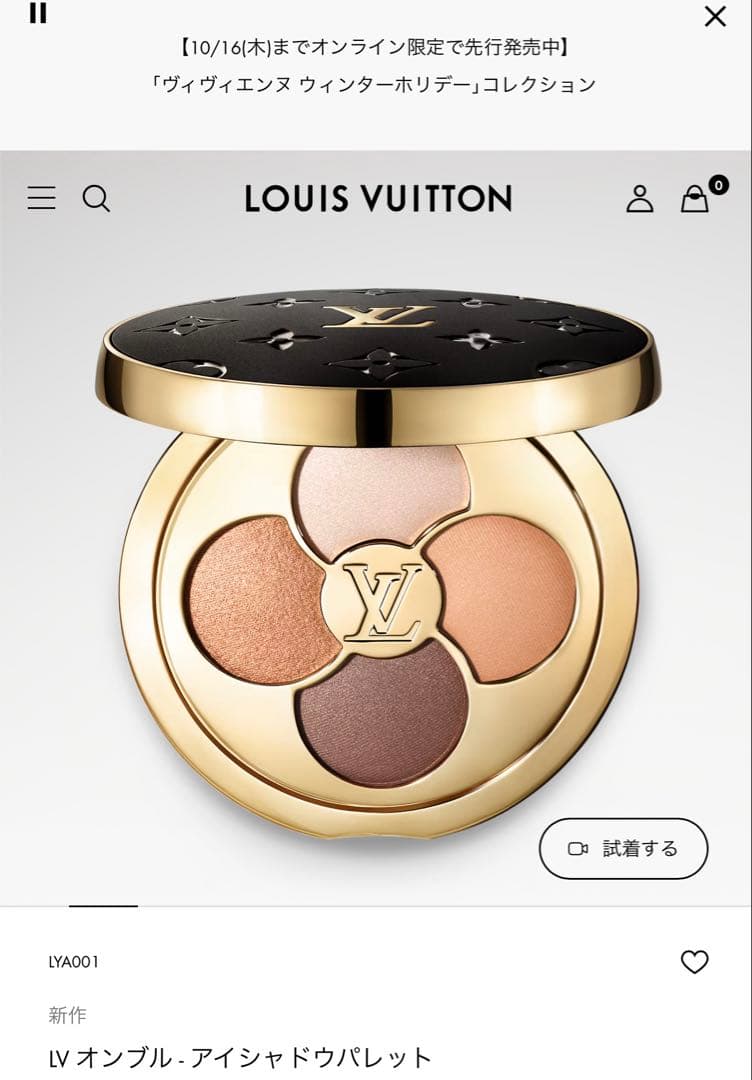Pause the announcement banner rotation
752x1080 pixels.
point(38,14)
